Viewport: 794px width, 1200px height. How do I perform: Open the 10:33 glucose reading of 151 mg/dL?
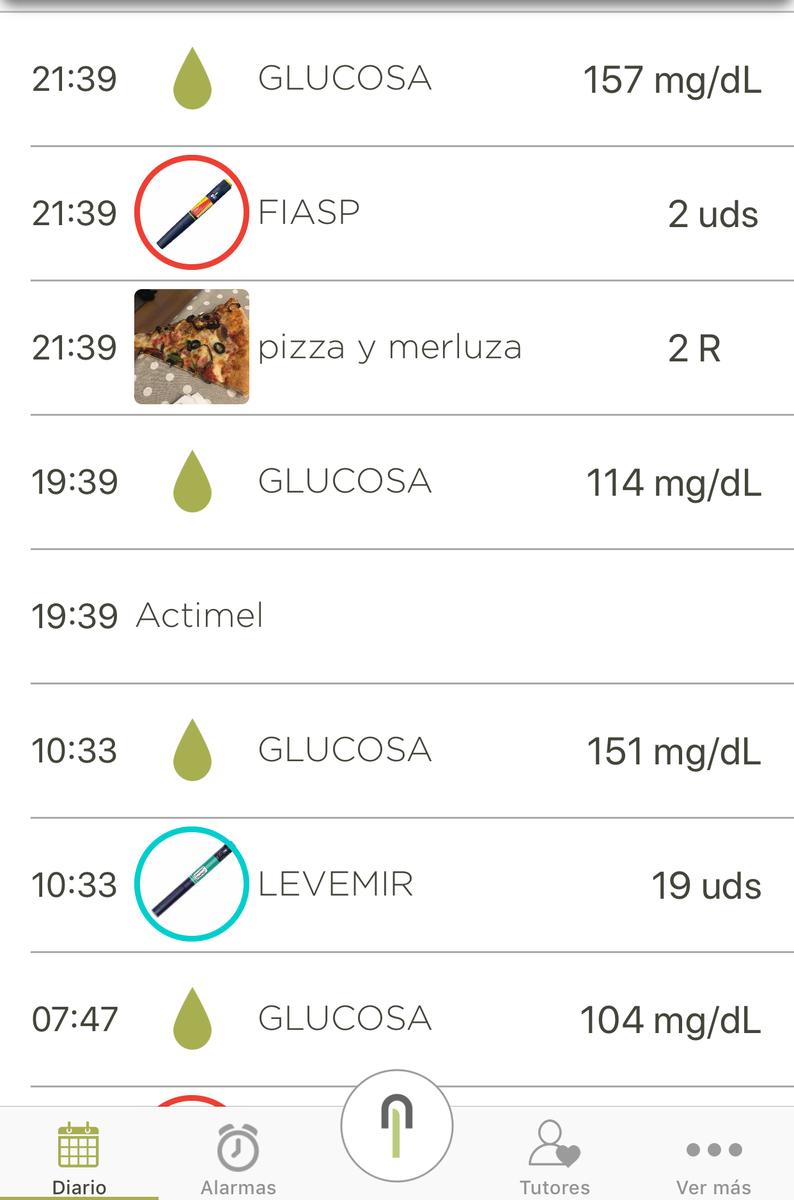tap(396, 750)
